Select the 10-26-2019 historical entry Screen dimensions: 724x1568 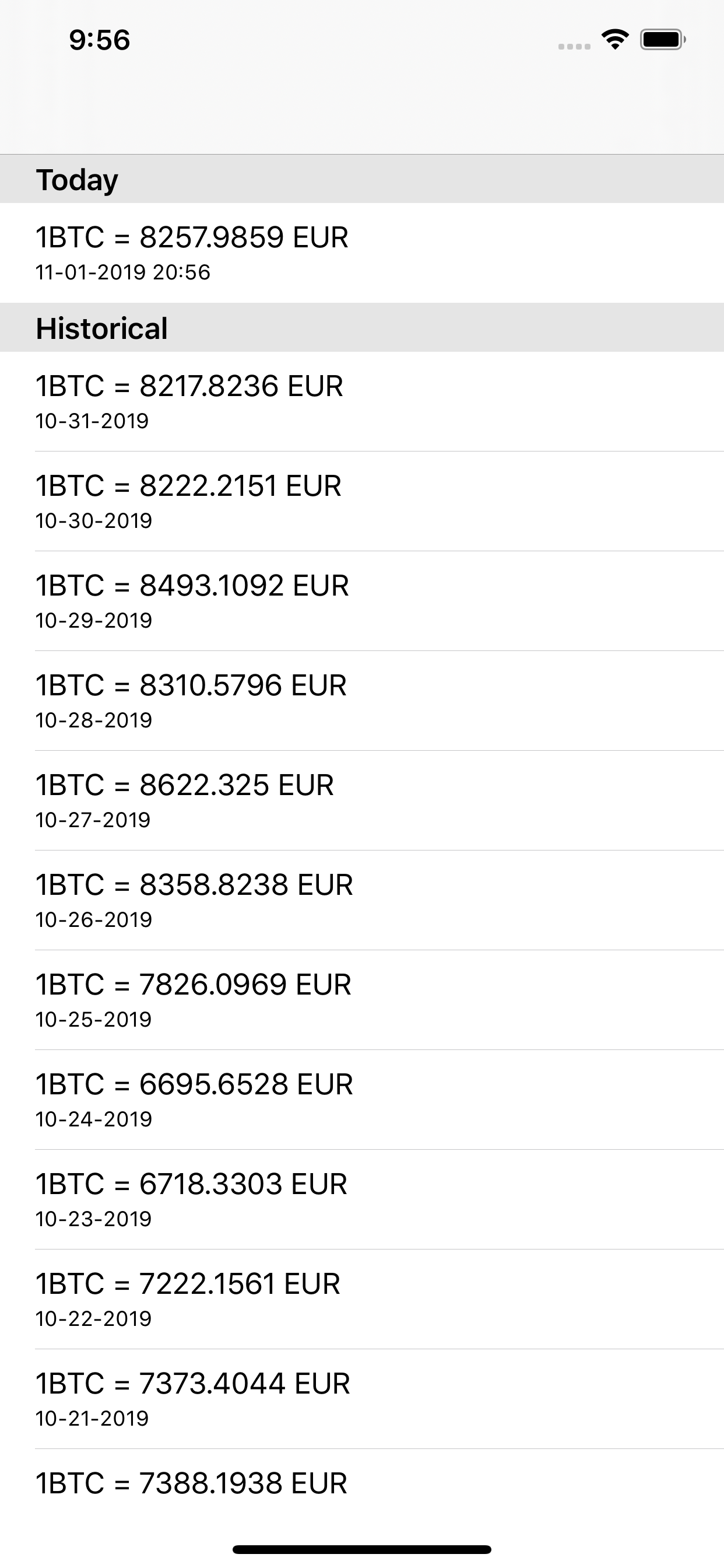pos(362,900)
